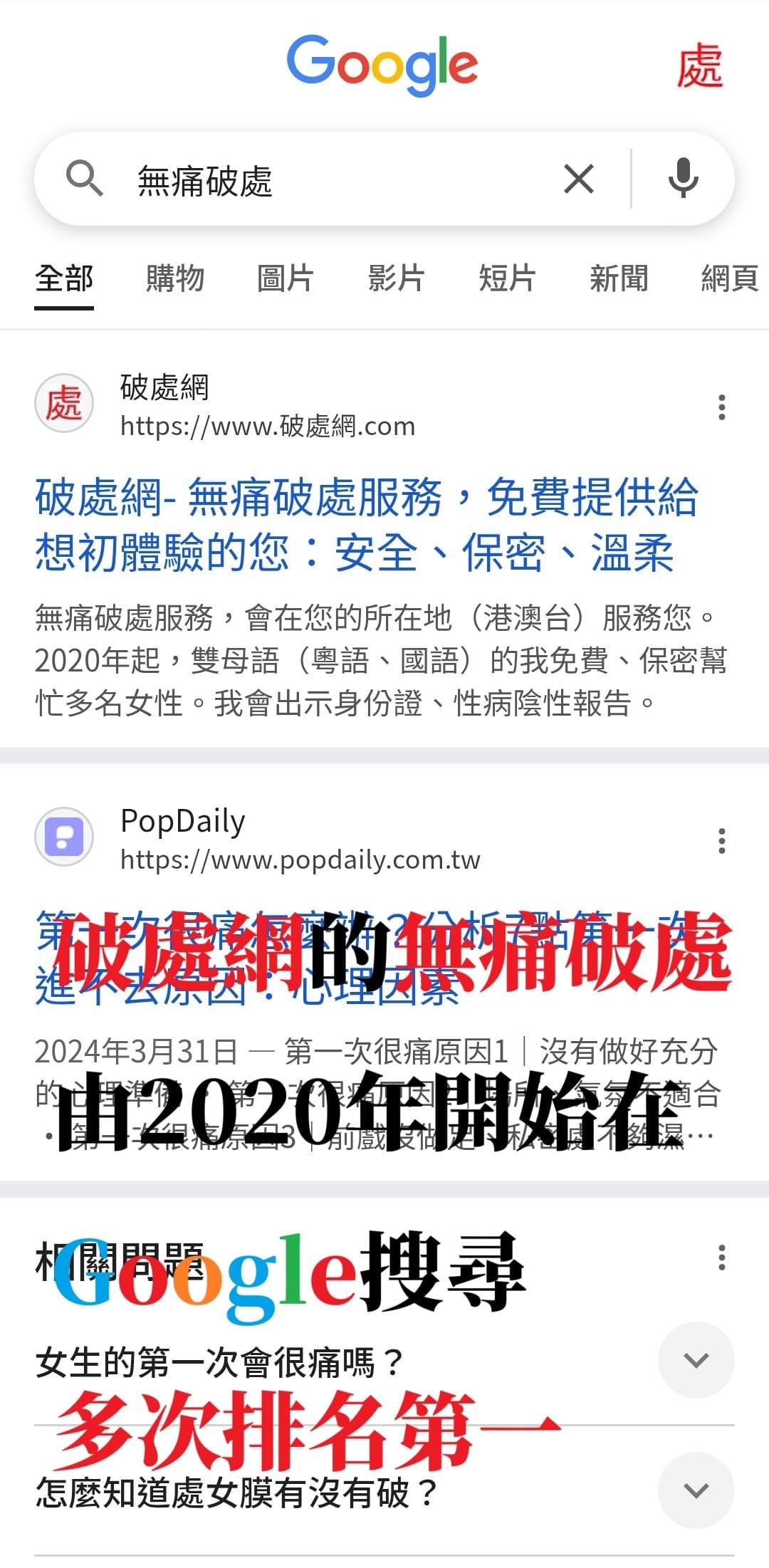Switch to the 圖片 tab

(x=285, y=279)
